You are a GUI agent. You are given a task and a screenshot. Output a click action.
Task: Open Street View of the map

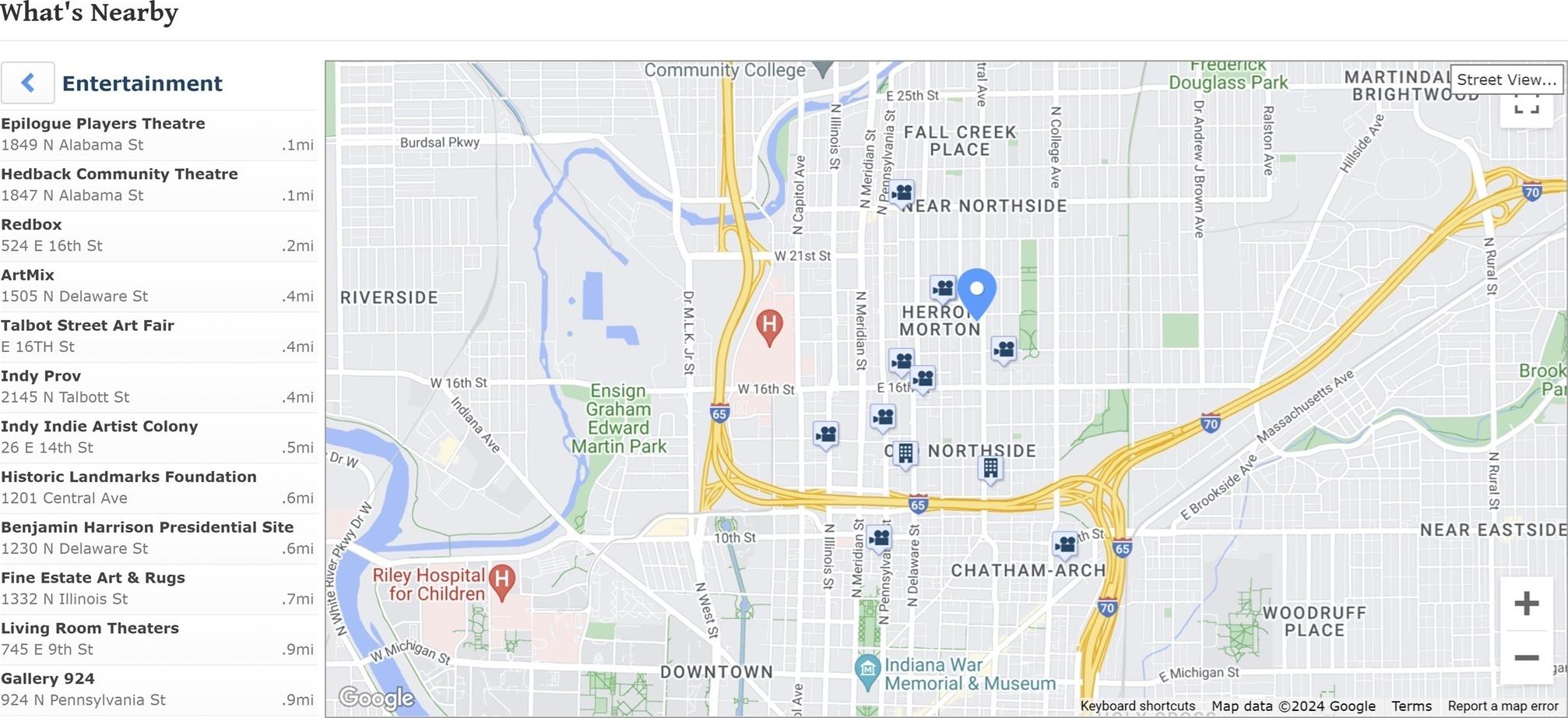click(1506, 79)
